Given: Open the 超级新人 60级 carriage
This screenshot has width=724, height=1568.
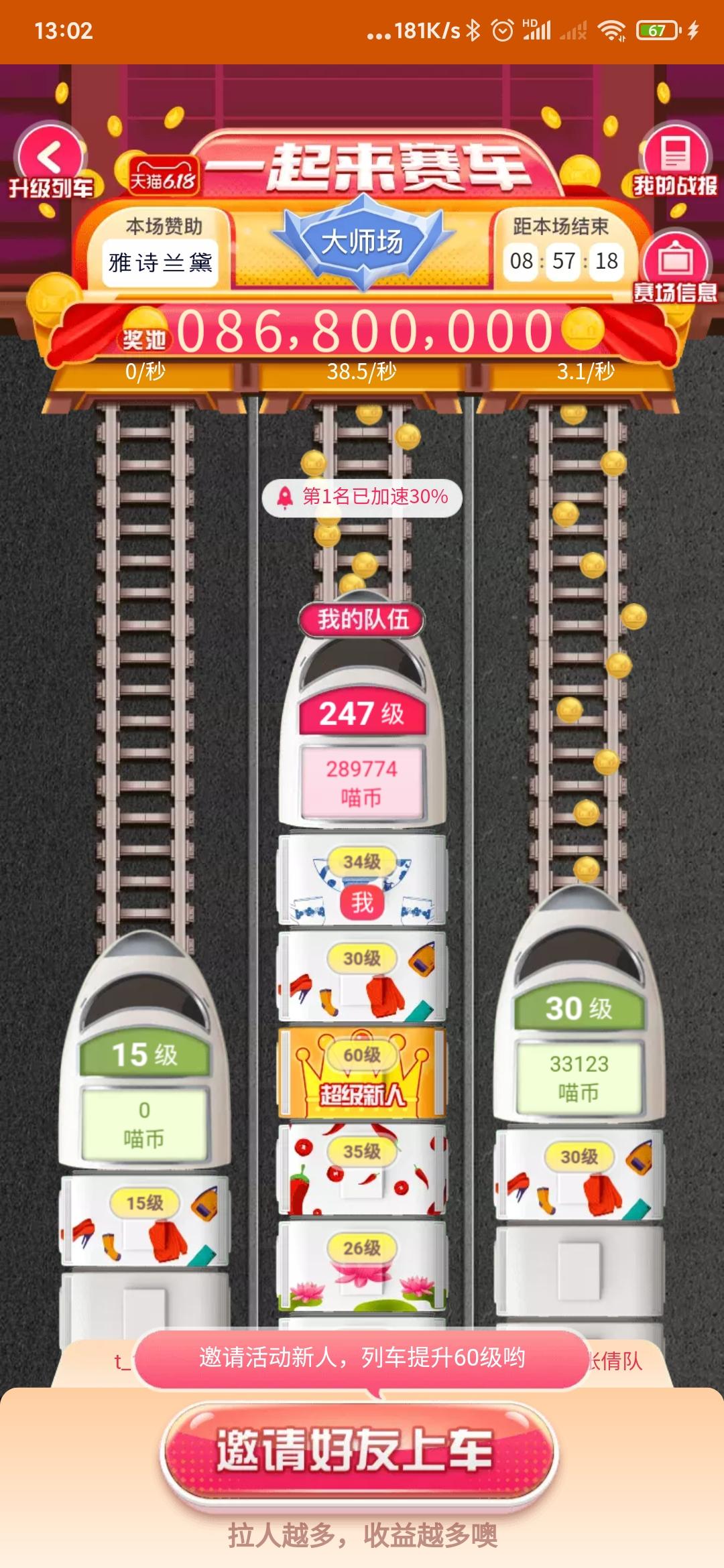Looking at the screenshot, I should [x=362, y=1072].
